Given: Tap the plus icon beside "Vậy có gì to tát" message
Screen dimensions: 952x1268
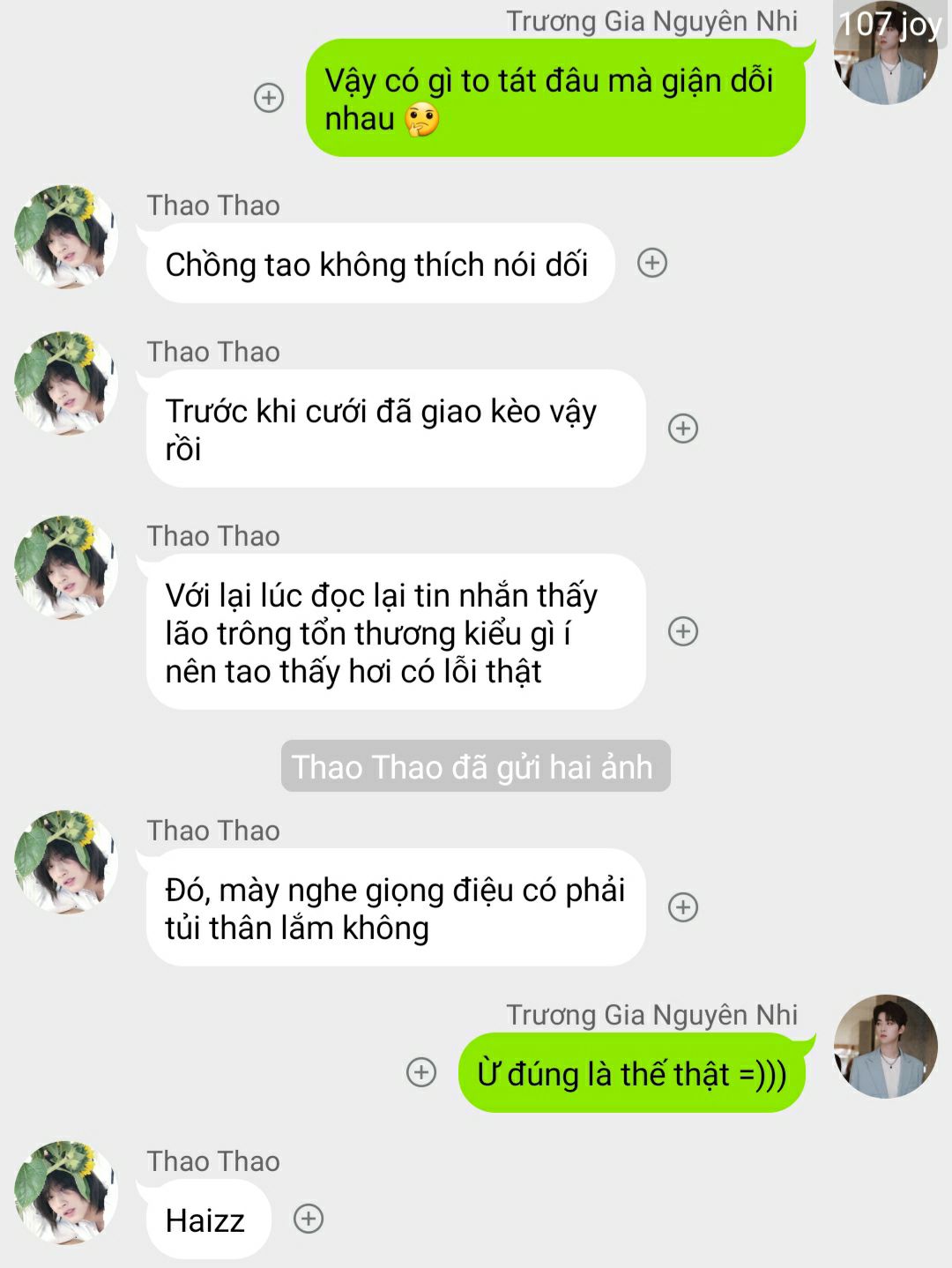Looking at the screenshot, I should (269, 97).
